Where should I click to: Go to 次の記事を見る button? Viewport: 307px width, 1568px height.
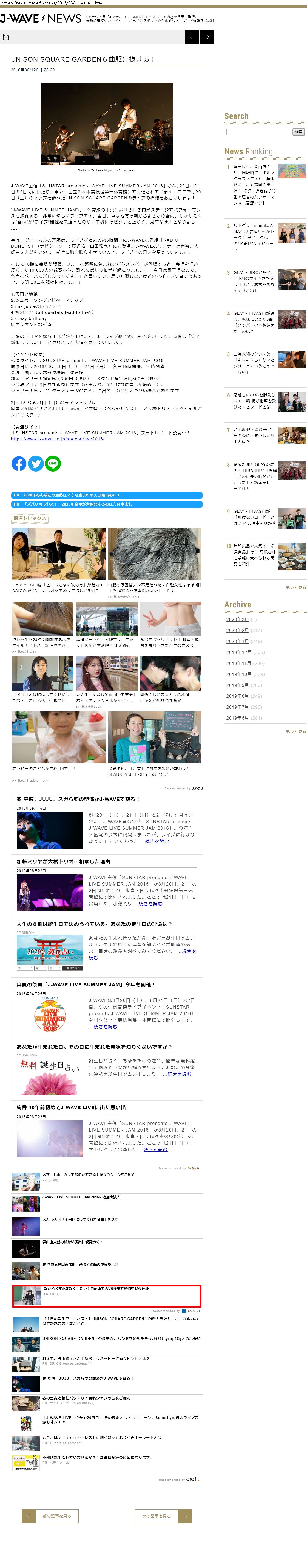163,1516
